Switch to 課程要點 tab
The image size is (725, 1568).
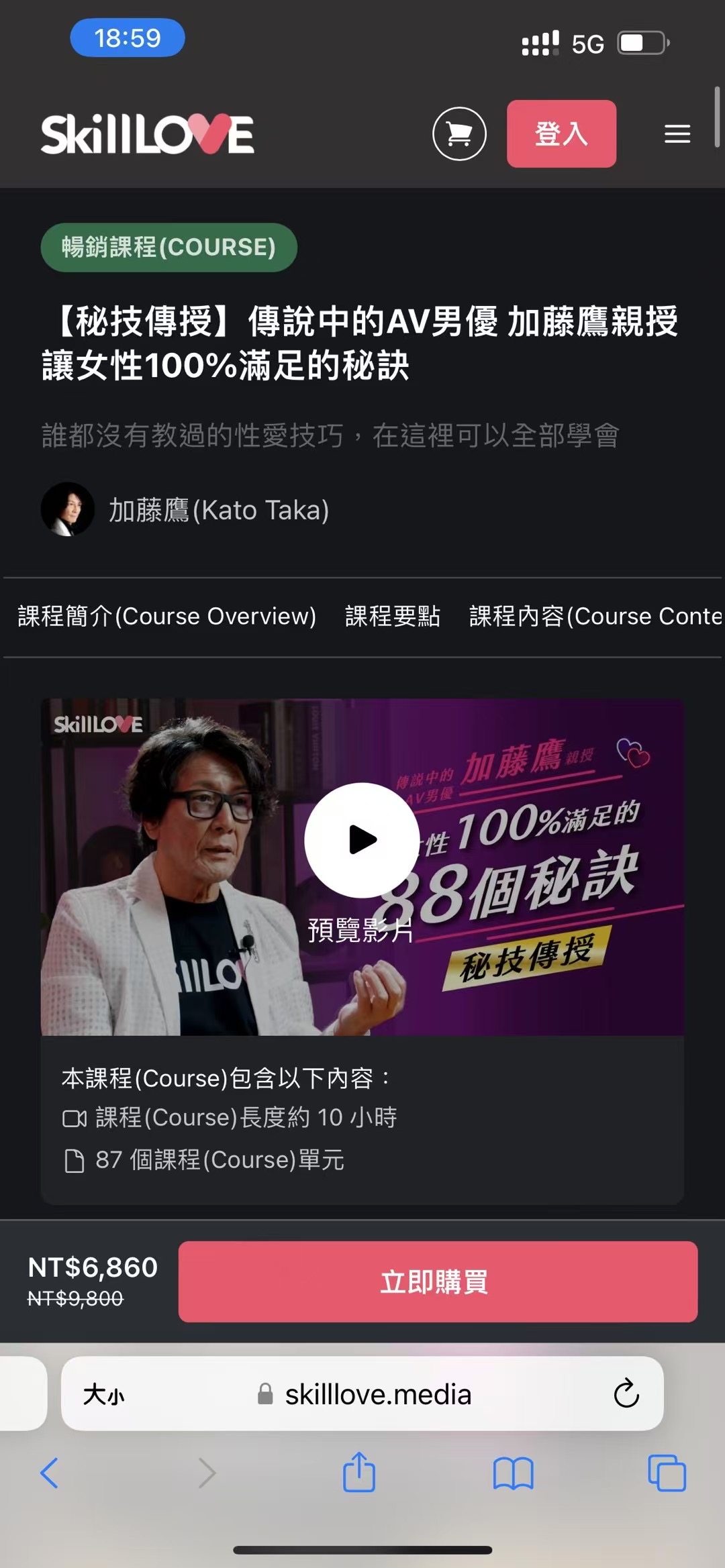(393, 616)
